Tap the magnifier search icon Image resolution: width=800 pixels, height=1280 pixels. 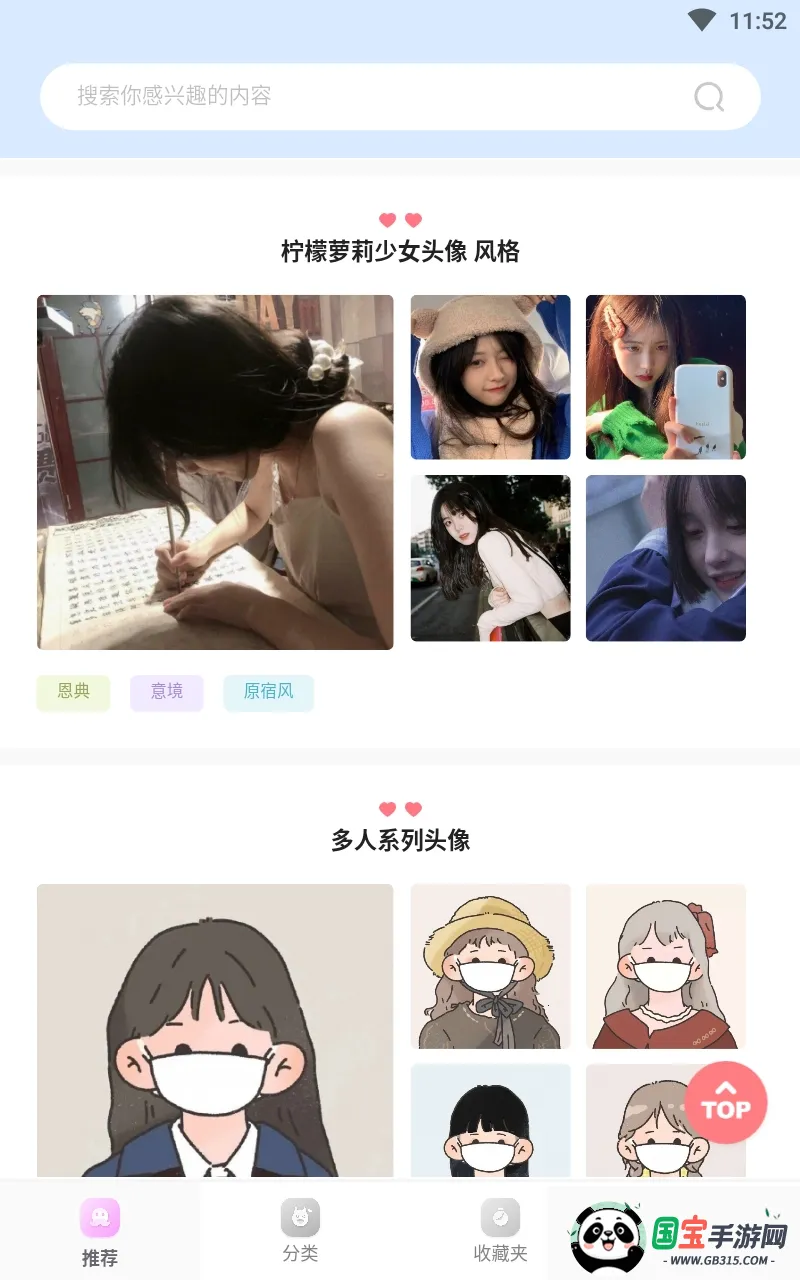click(709, 97)
